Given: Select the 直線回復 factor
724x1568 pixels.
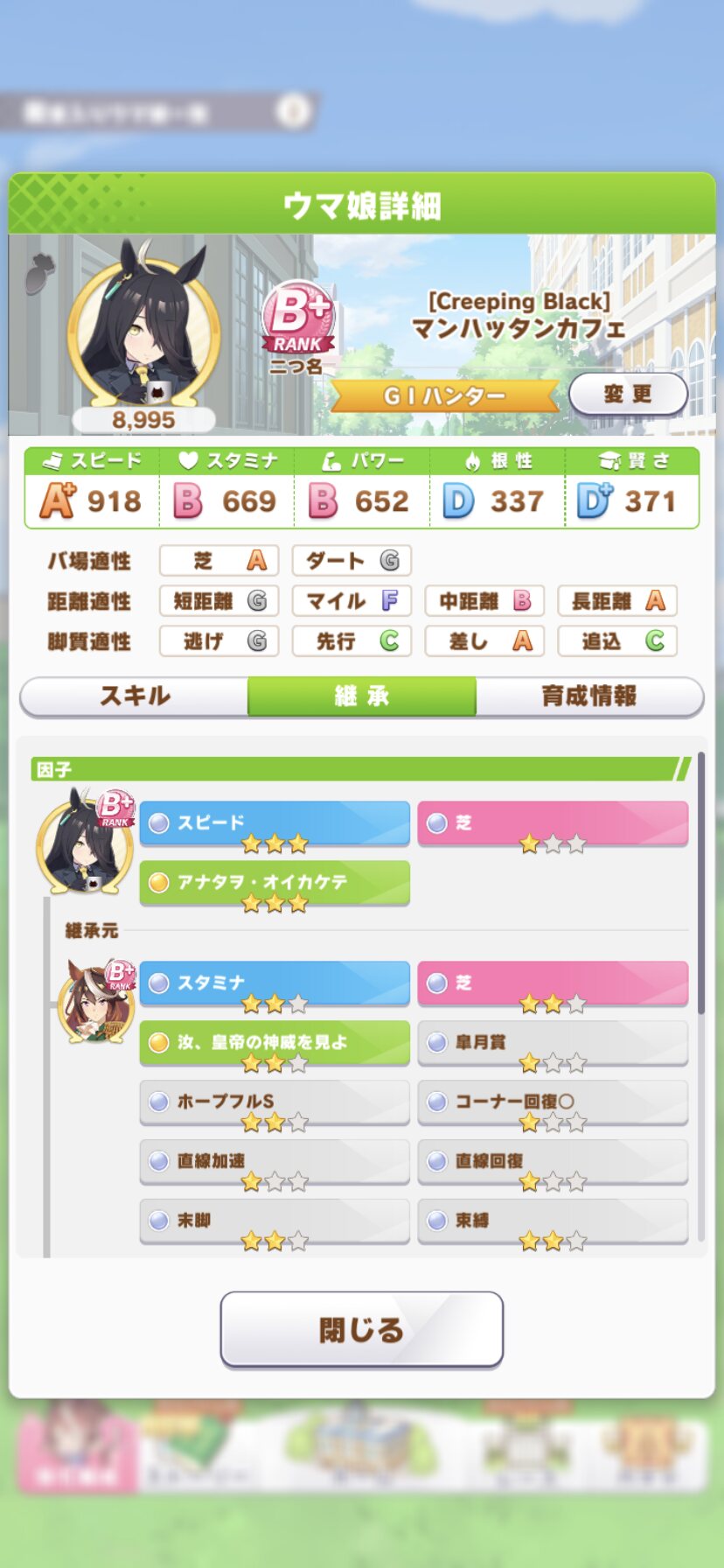Looking at the screenshot, I should tap(553, 1162).
